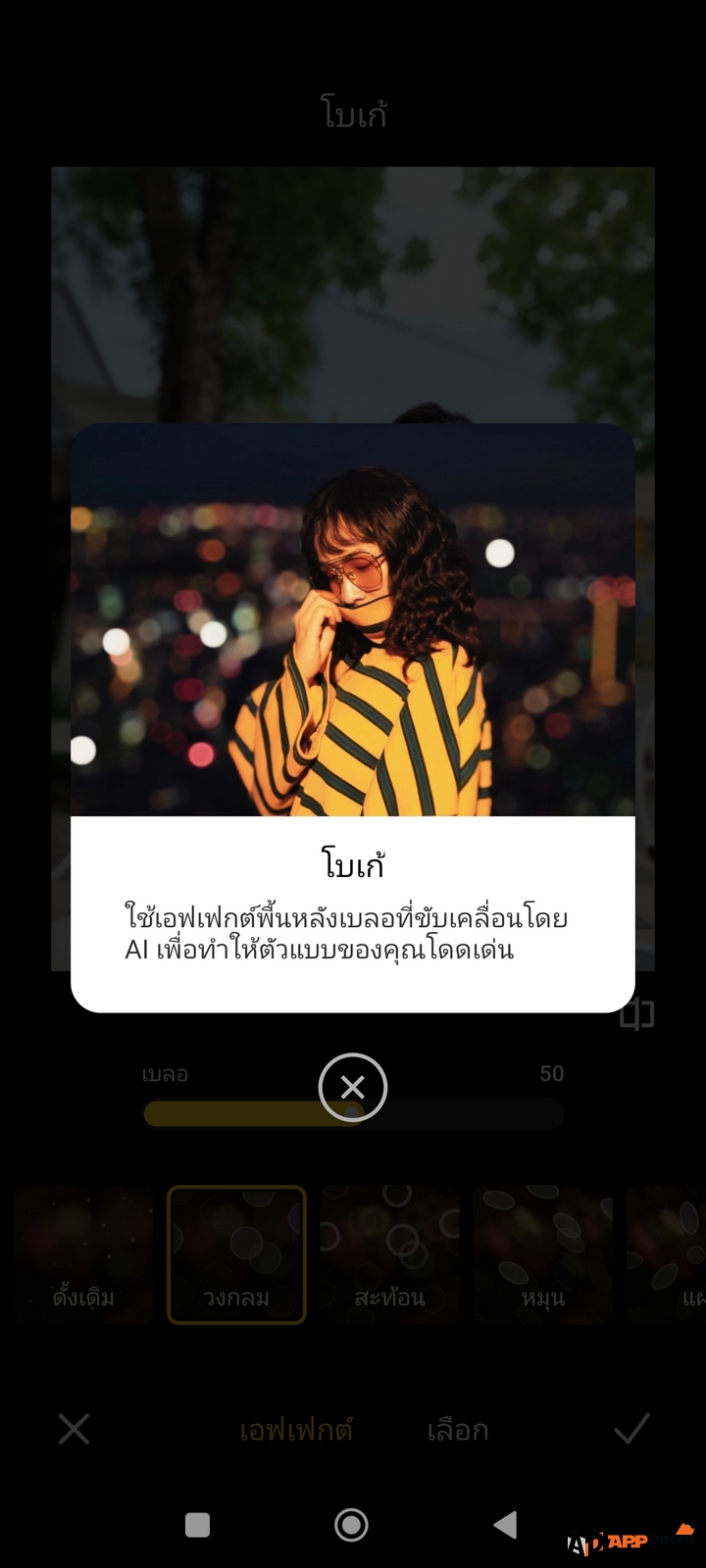
Task: Choose the สะท้อน bokeh effect
Action: coord(389,1254)
